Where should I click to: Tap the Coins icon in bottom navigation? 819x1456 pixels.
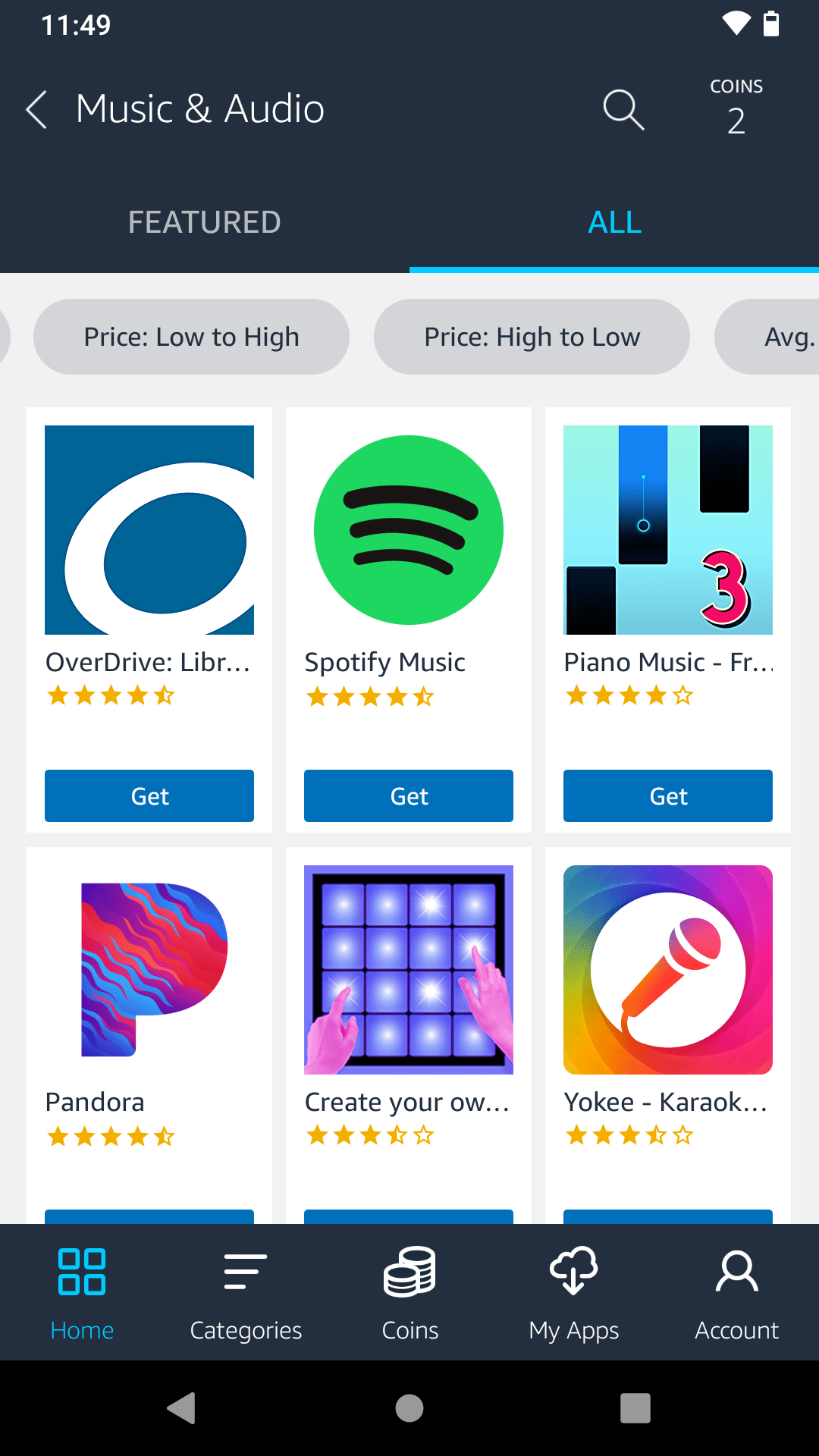coord(409,1291)
